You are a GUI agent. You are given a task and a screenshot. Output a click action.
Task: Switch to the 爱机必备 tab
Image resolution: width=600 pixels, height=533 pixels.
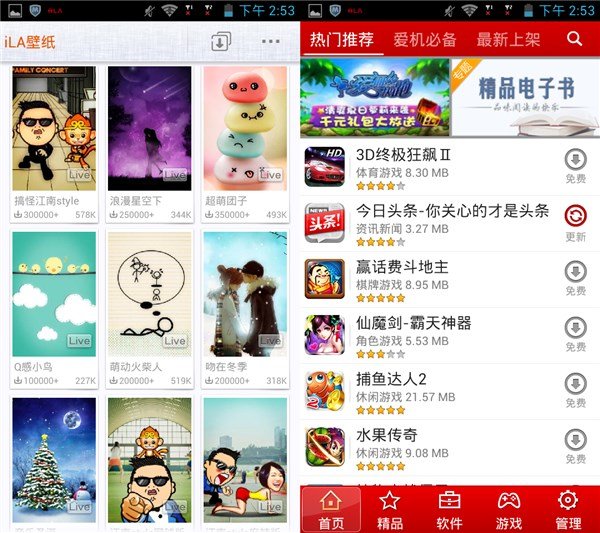coord(425,40)
